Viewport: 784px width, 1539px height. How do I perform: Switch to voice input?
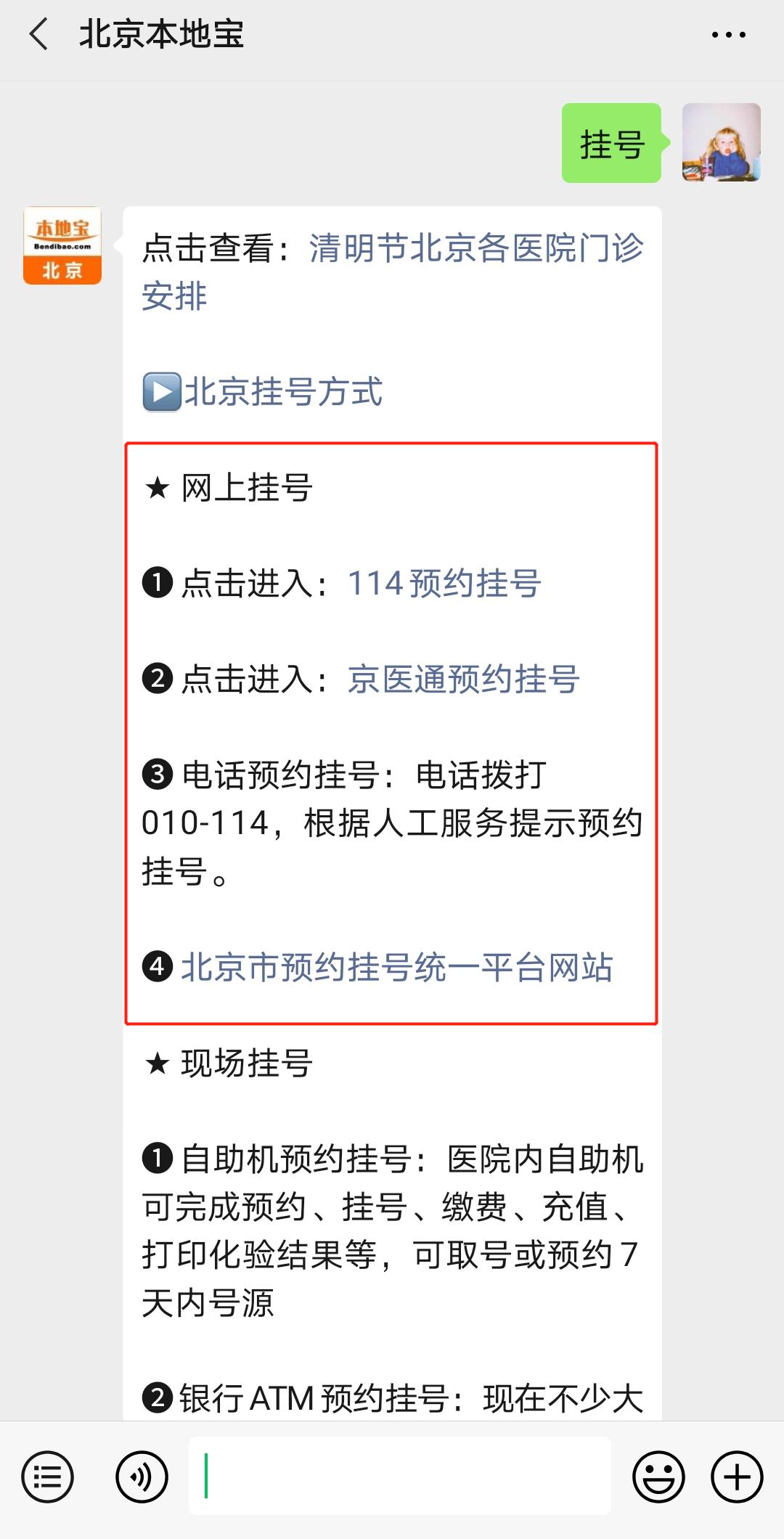pos(142,1477)
